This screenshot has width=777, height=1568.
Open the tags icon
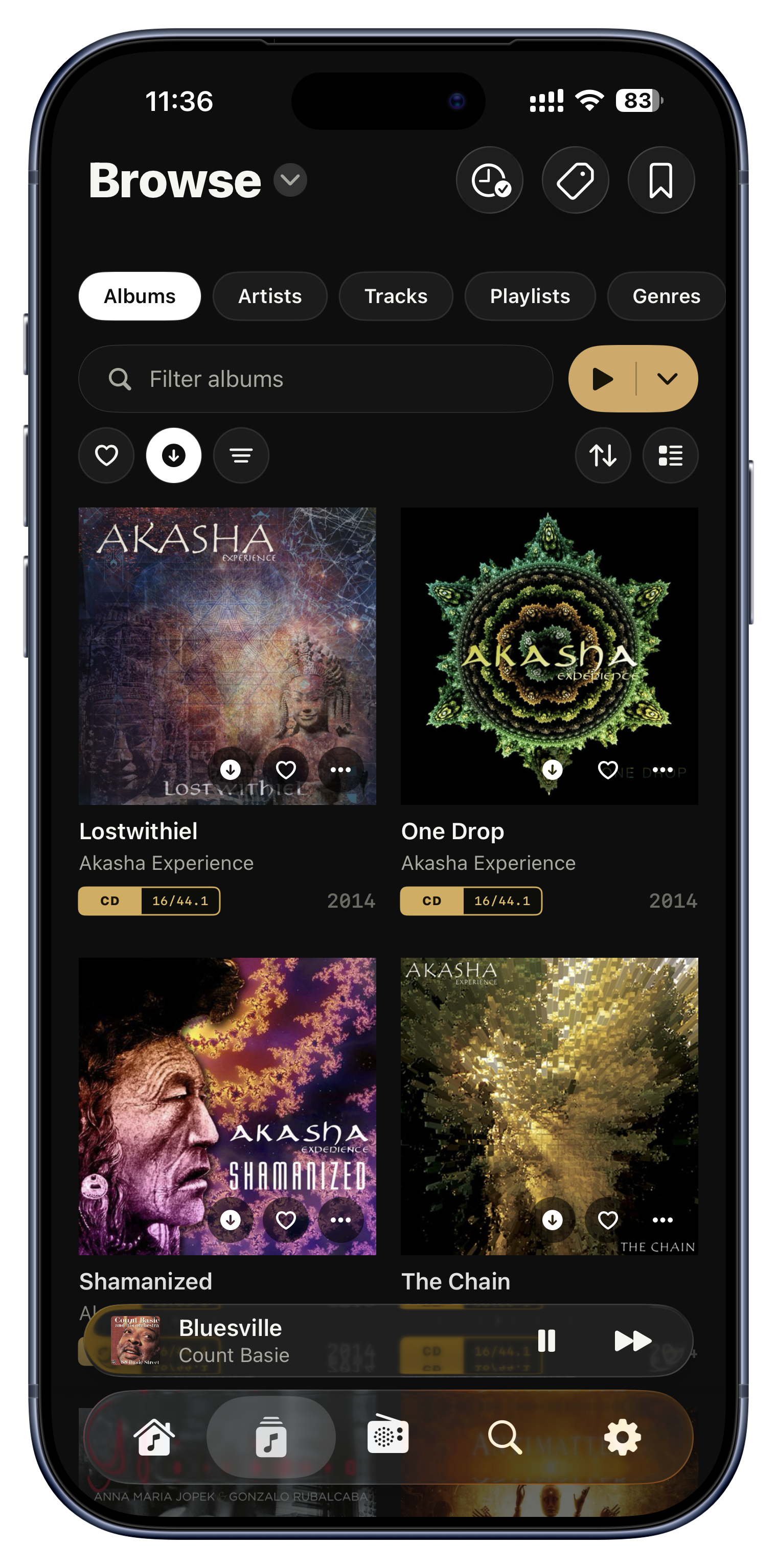point(575,180)
